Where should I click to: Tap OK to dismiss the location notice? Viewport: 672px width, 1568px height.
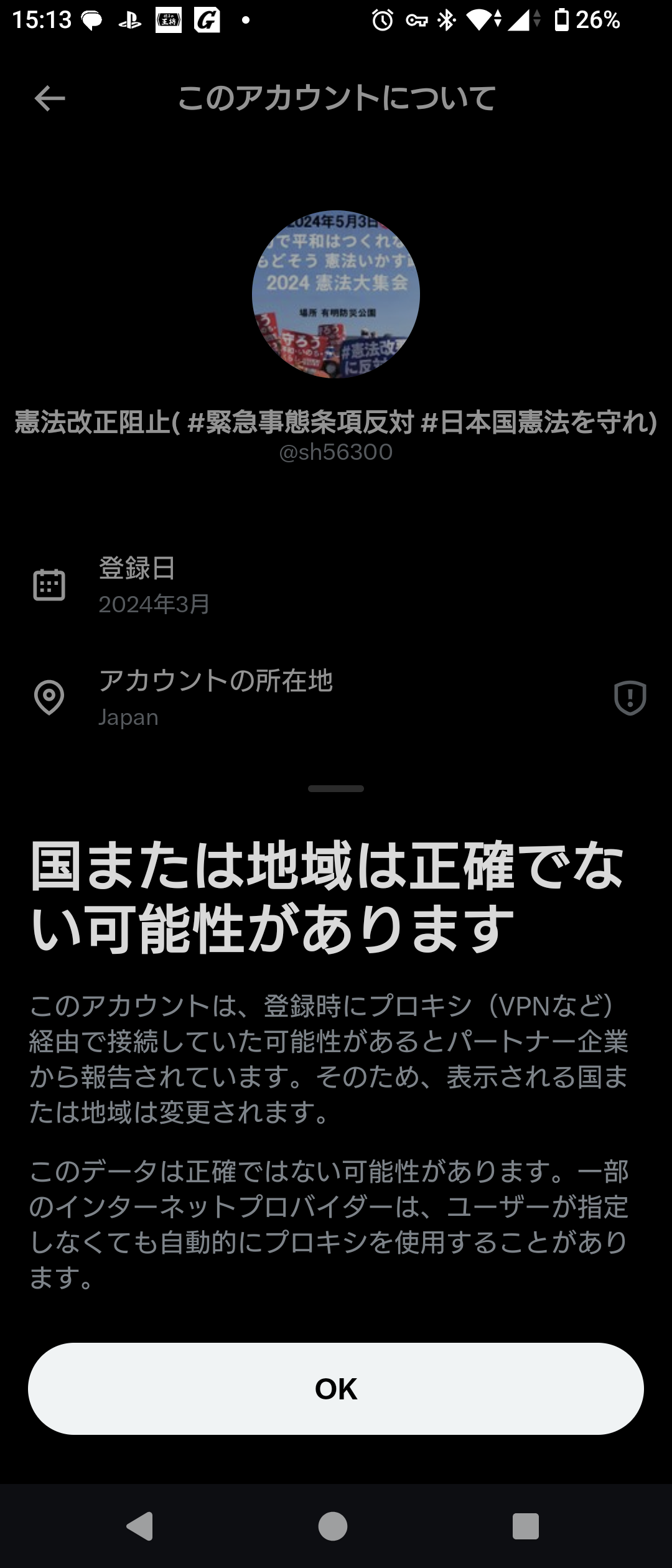click(336, 1388)
